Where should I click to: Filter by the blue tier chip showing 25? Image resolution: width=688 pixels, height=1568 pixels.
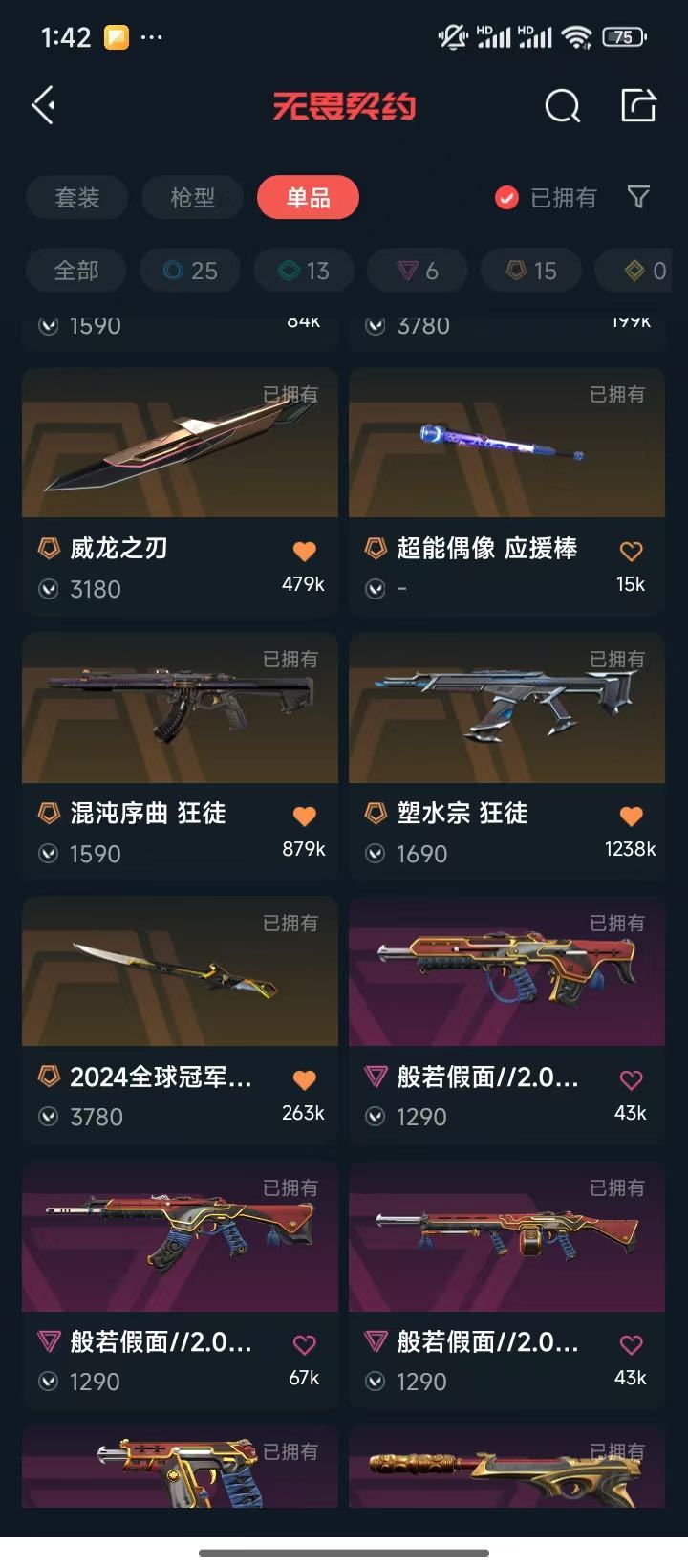point(190,271)
